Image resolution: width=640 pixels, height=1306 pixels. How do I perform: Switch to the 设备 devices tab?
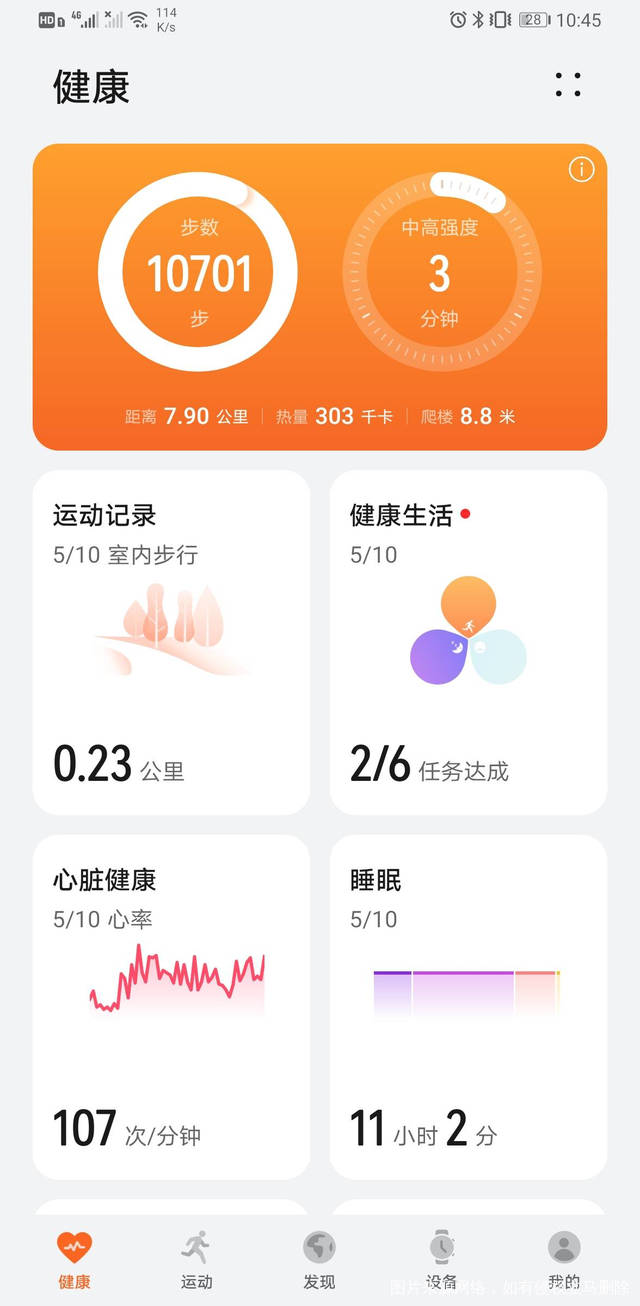coord(441,1258)
